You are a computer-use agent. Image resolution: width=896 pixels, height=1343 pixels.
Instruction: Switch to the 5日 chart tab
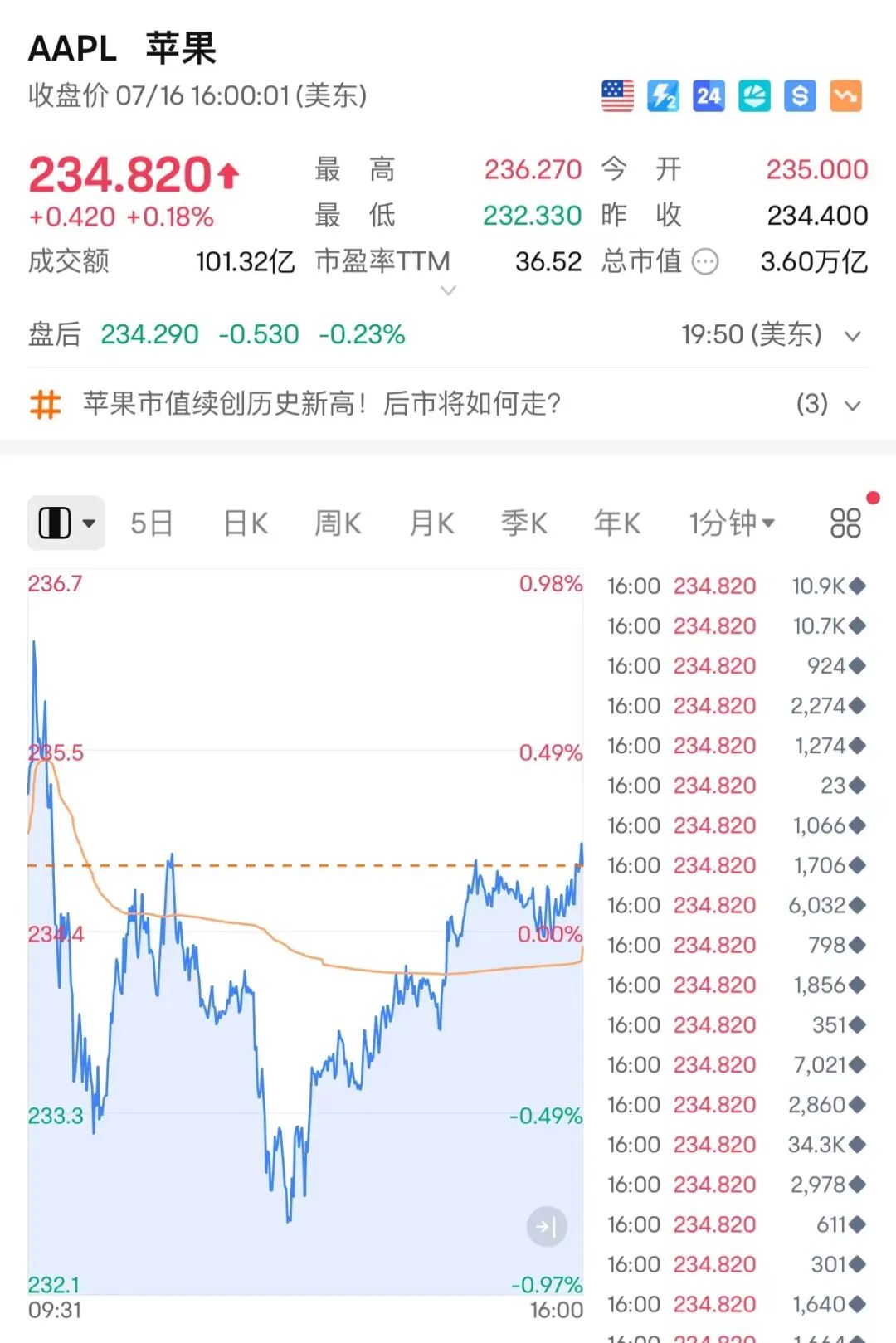[x=152, y=523]
